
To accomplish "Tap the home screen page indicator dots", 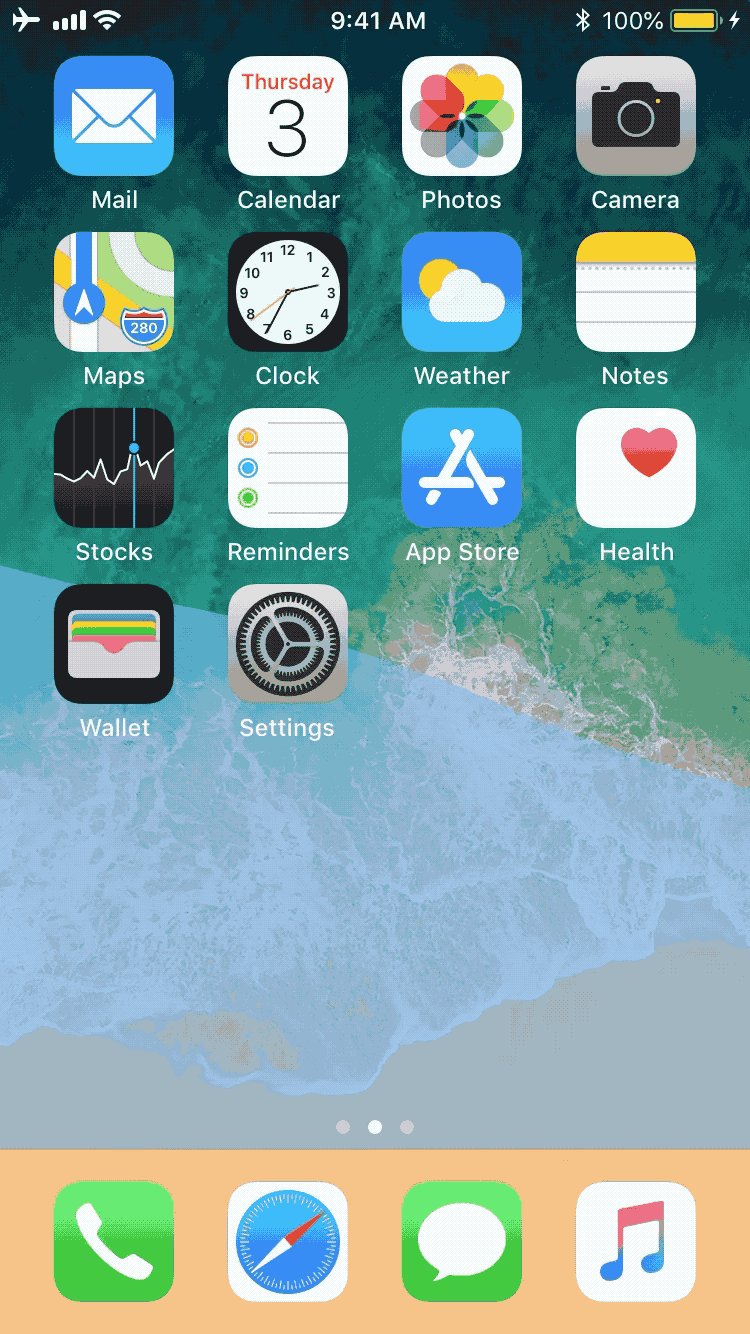I will coord(375,1127).
